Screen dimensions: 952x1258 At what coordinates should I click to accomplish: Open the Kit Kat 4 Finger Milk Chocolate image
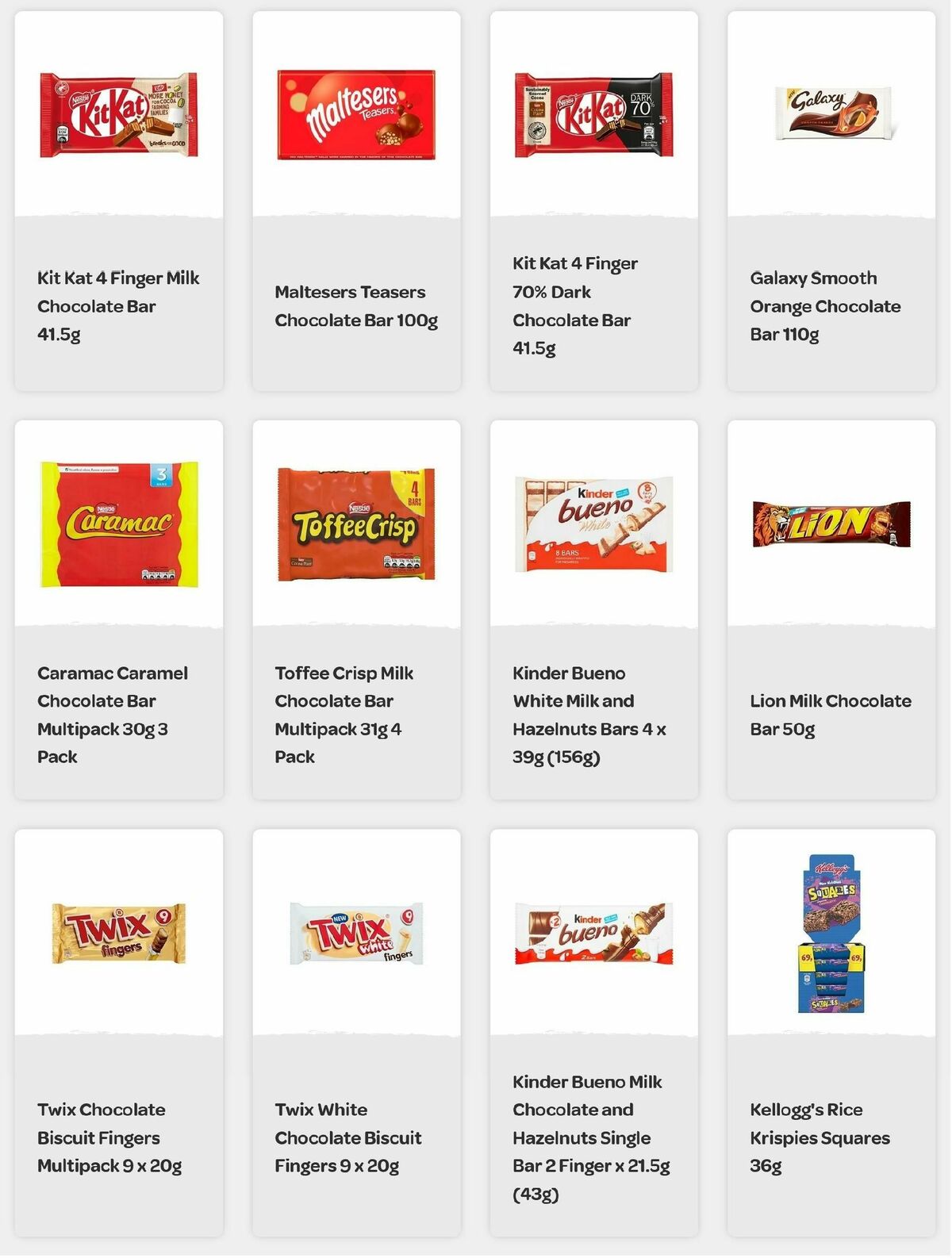pos(117,115)
